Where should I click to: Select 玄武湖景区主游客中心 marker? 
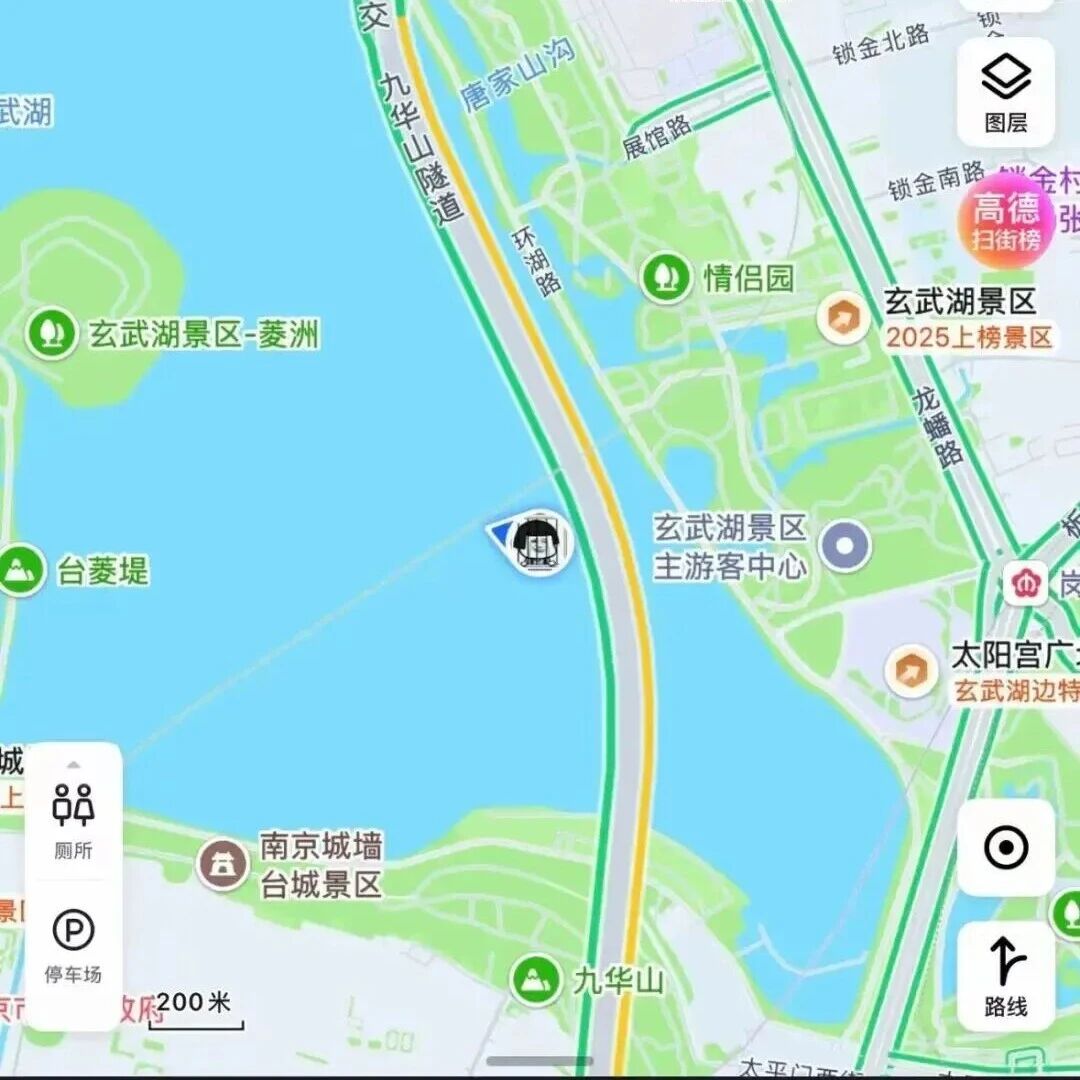tap(846, 546)
